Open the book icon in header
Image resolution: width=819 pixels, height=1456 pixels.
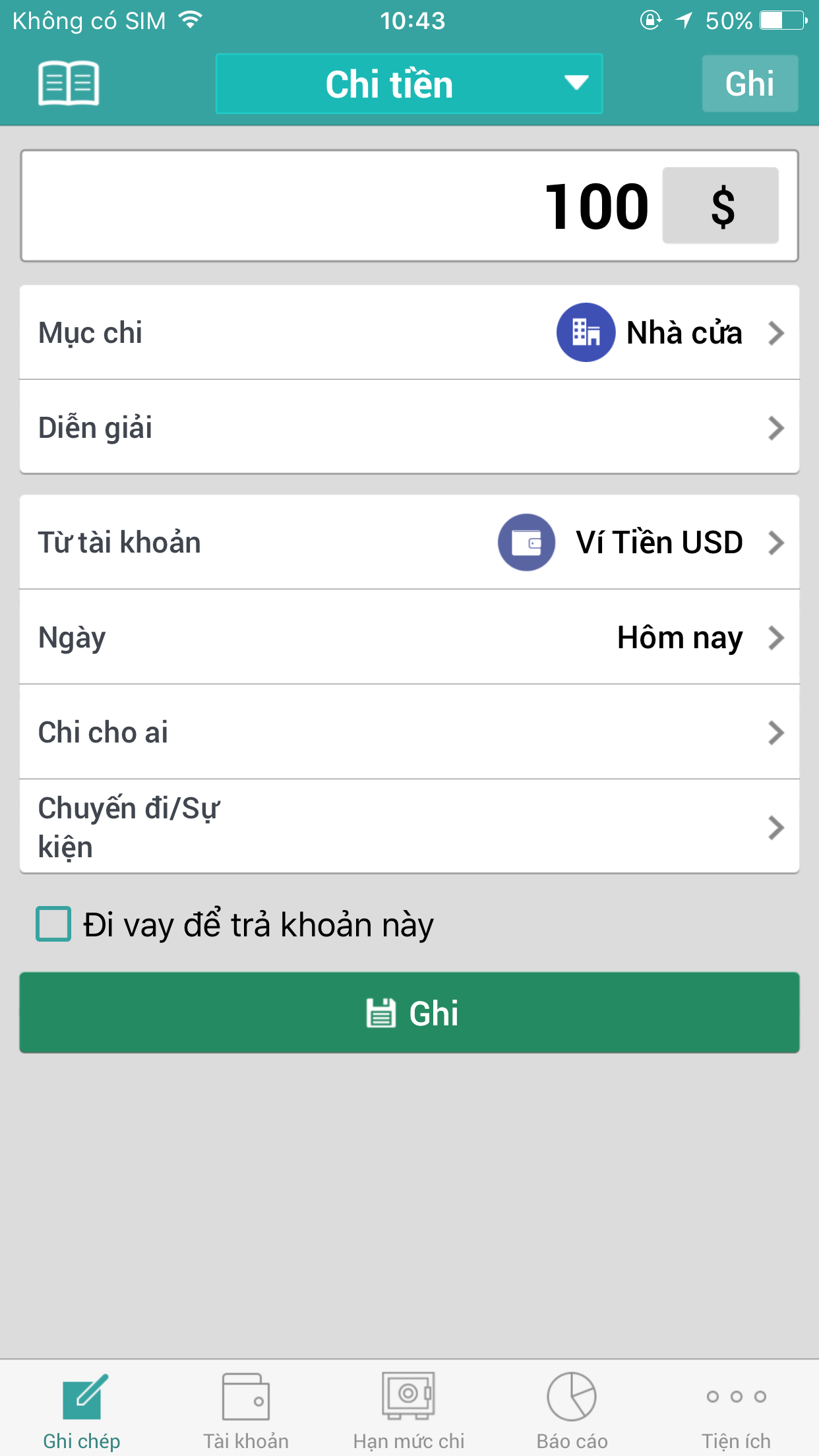pos(69,84)
